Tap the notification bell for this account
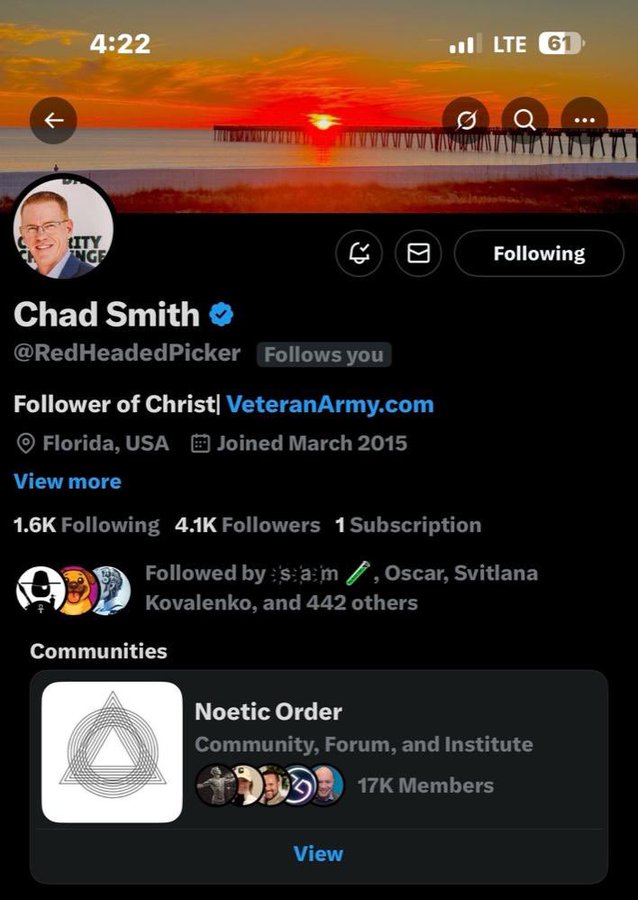Viewport: 638px width, 900px height. pyautogui.click(x=358, y=254)
